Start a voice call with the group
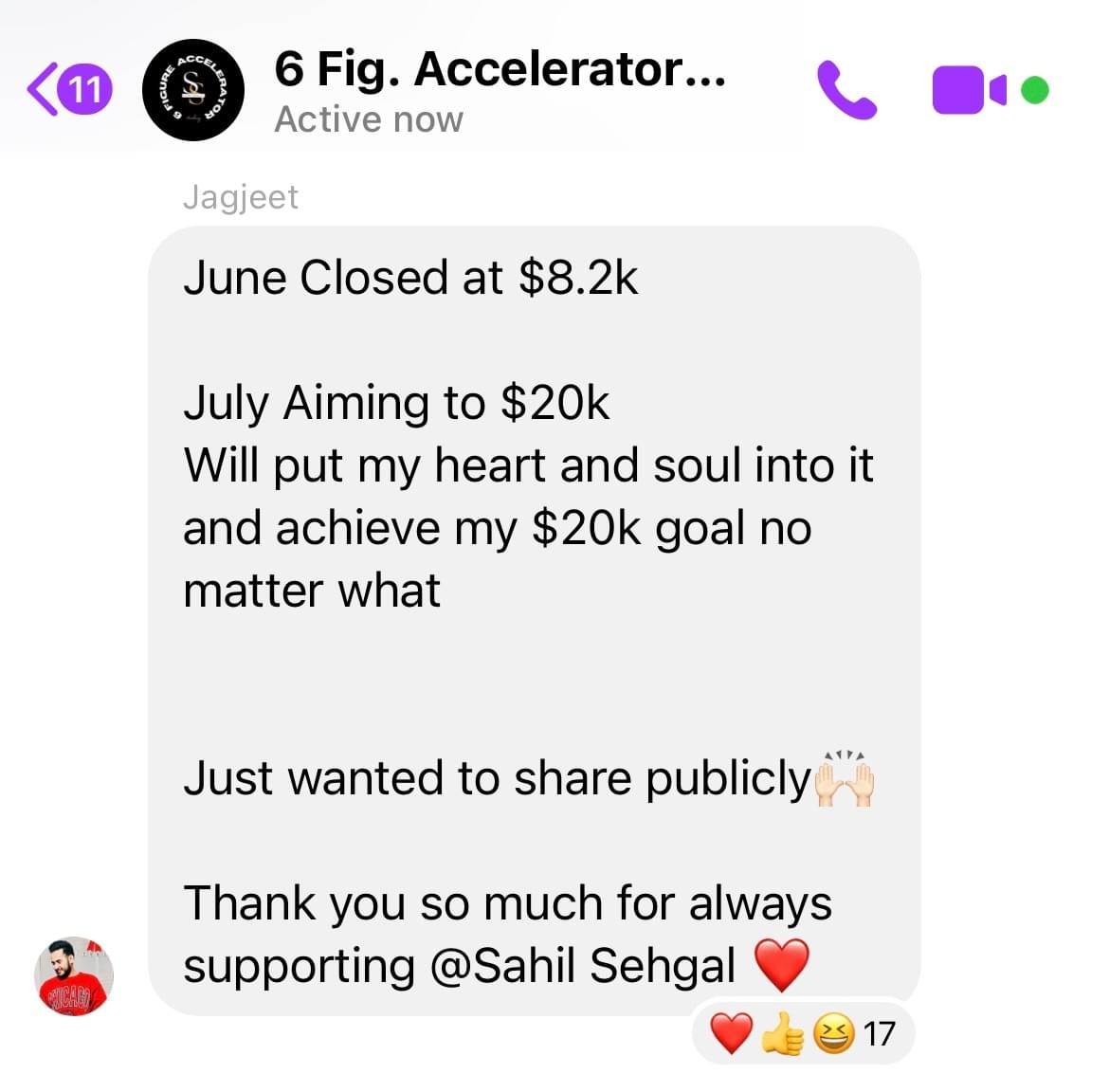Screen dimensions: 1109x1092 [x=845, y=90]
